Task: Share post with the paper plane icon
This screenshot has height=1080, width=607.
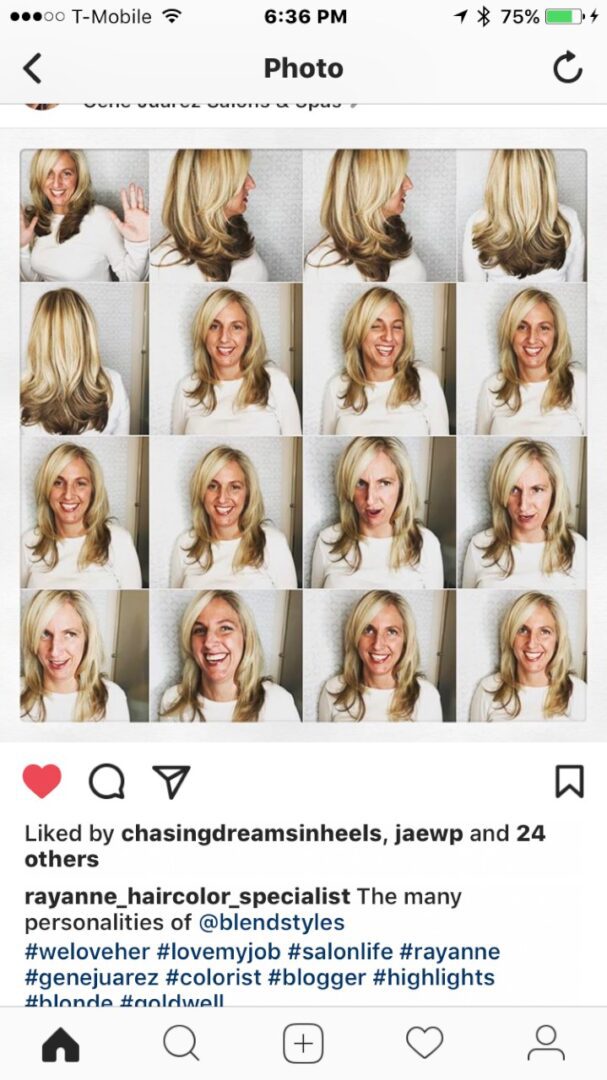Action: (171, 781)
